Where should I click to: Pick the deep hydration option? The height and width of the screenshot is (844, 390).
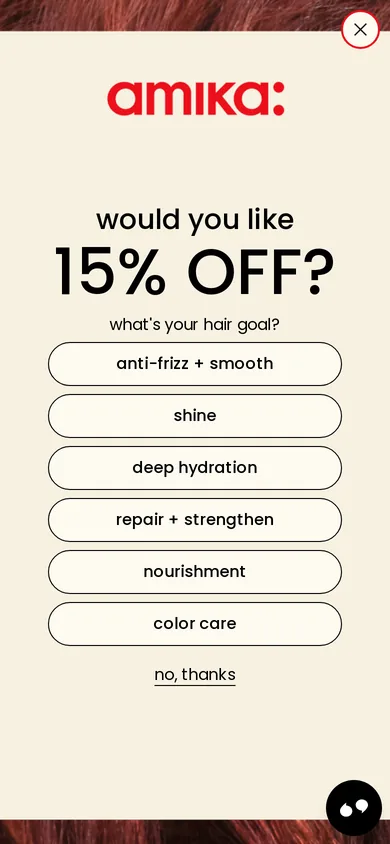pyautogui.click(x=195, y=468)
